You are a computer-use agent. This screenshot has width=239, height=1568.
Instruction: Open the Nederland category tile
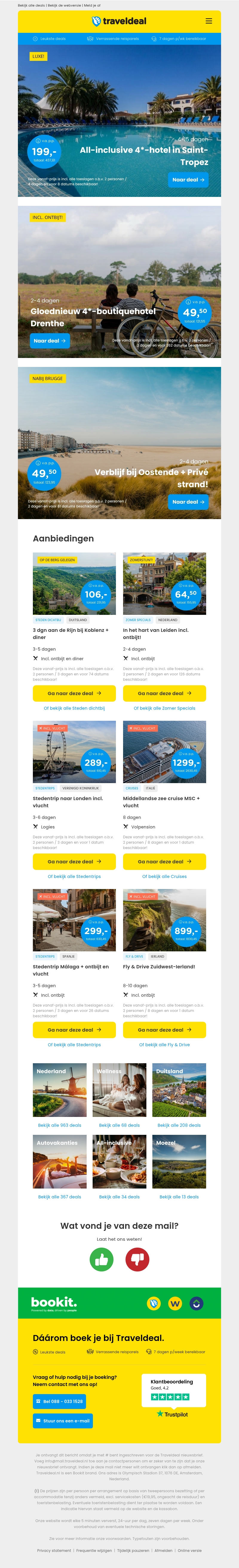tap(60, 1089)
